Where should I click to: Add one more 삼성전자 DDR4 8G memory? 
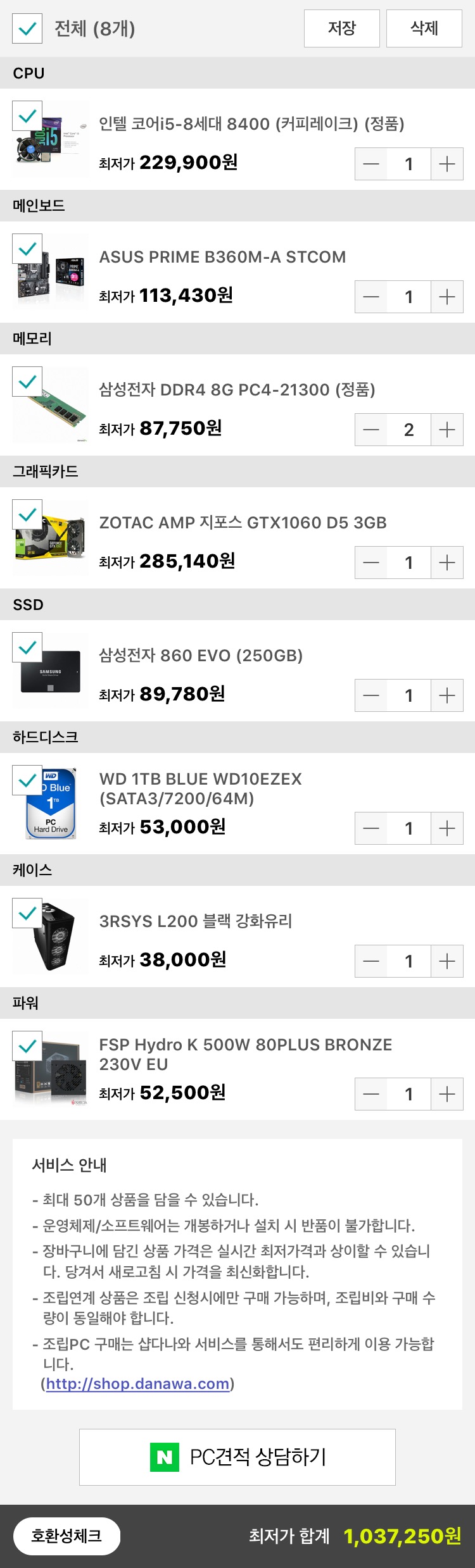coord(446,430)
